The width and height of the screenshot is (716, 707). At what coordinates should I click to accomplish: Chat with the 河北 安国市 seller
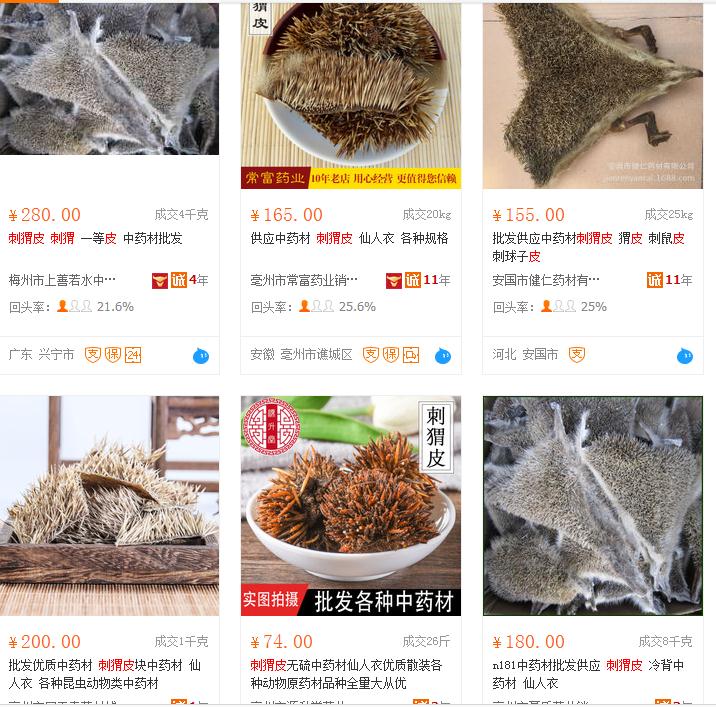pyautogui.click(x=685, y=355)
